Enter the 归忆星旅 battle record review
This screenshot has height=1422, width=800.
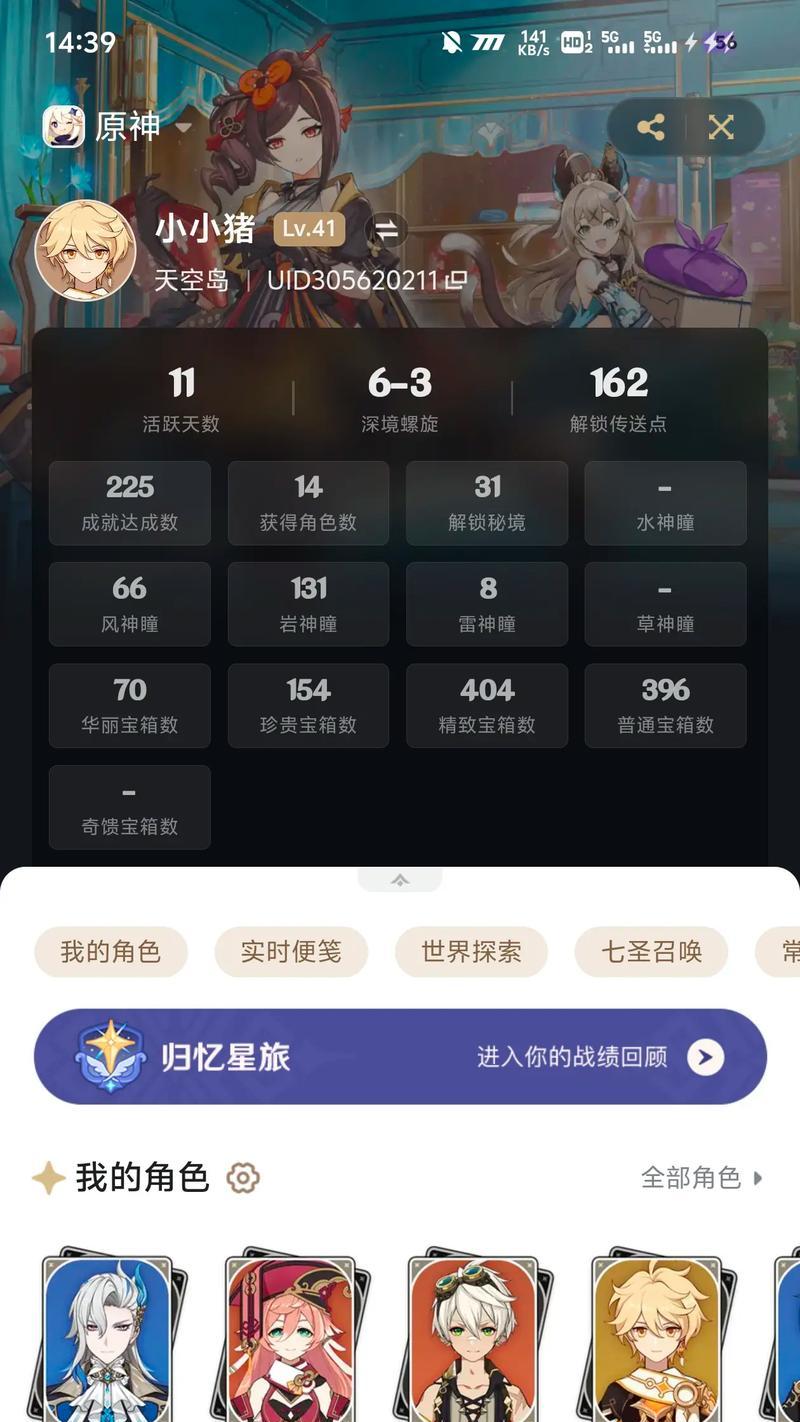(400, 1057)
